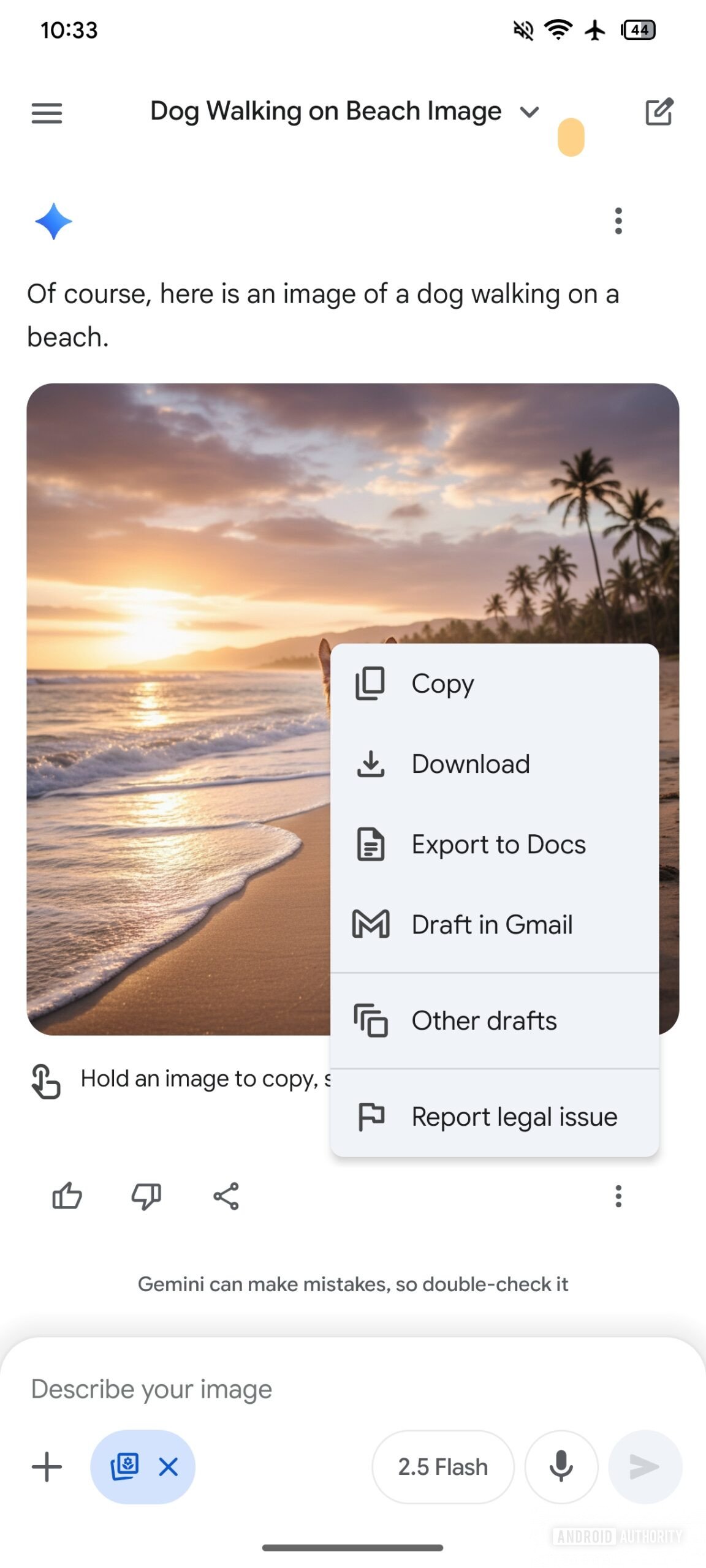Share this response
The image size is (706, 1568).
point(226,1196)
